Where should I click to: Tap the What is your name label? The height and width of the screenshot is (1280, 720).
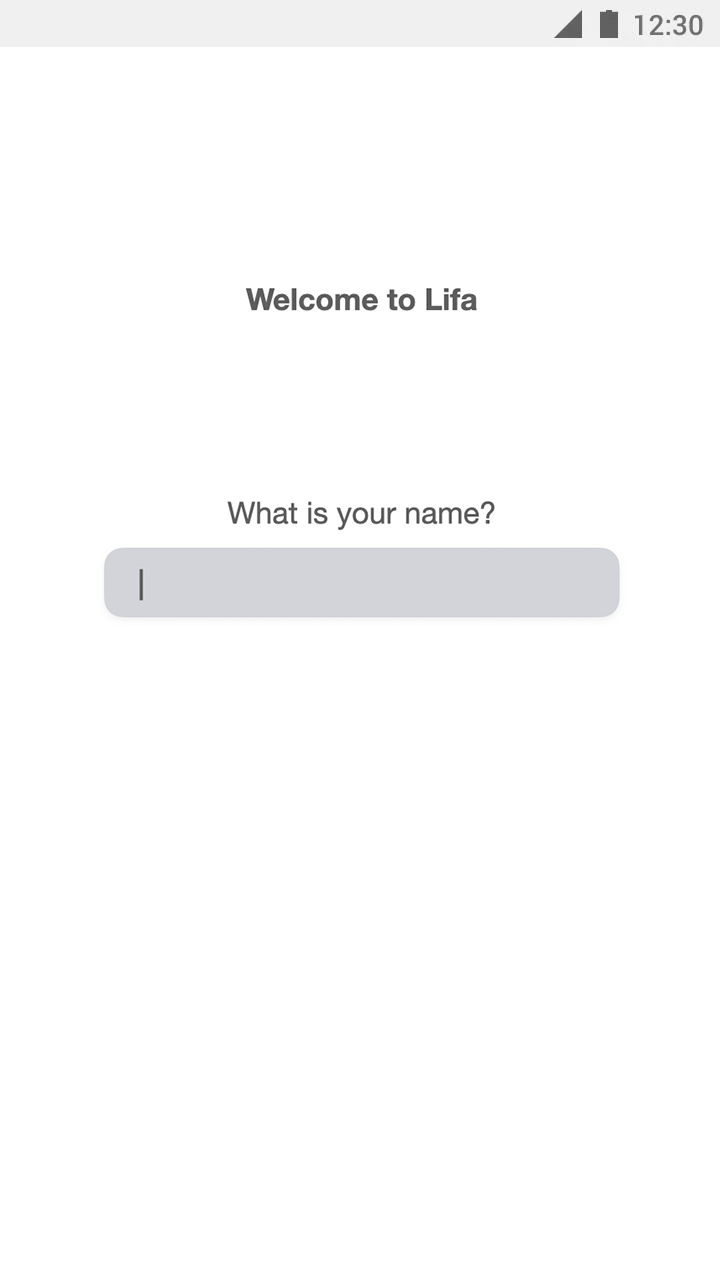tap(360, 512)
